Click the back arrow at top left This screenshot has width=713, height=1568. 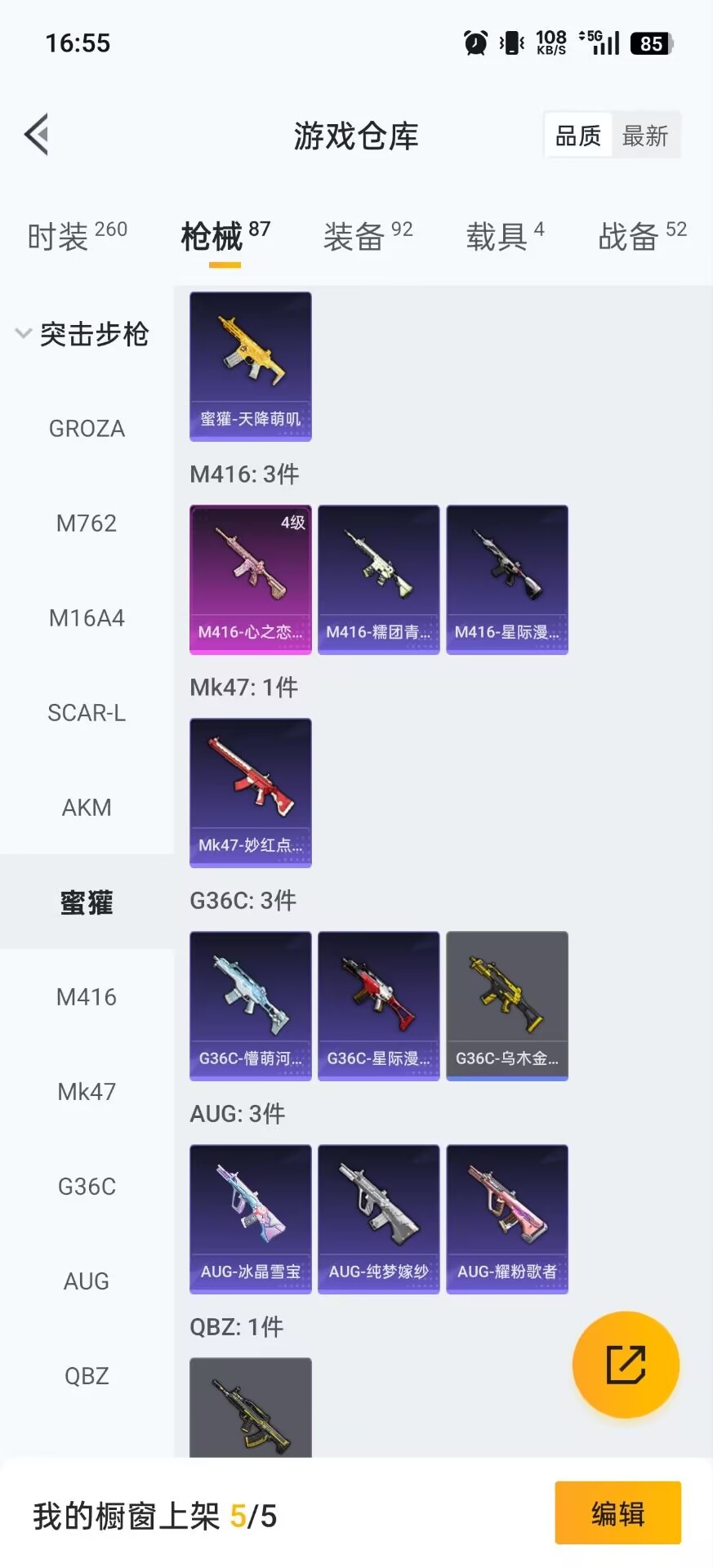click(x=36, y=133)
